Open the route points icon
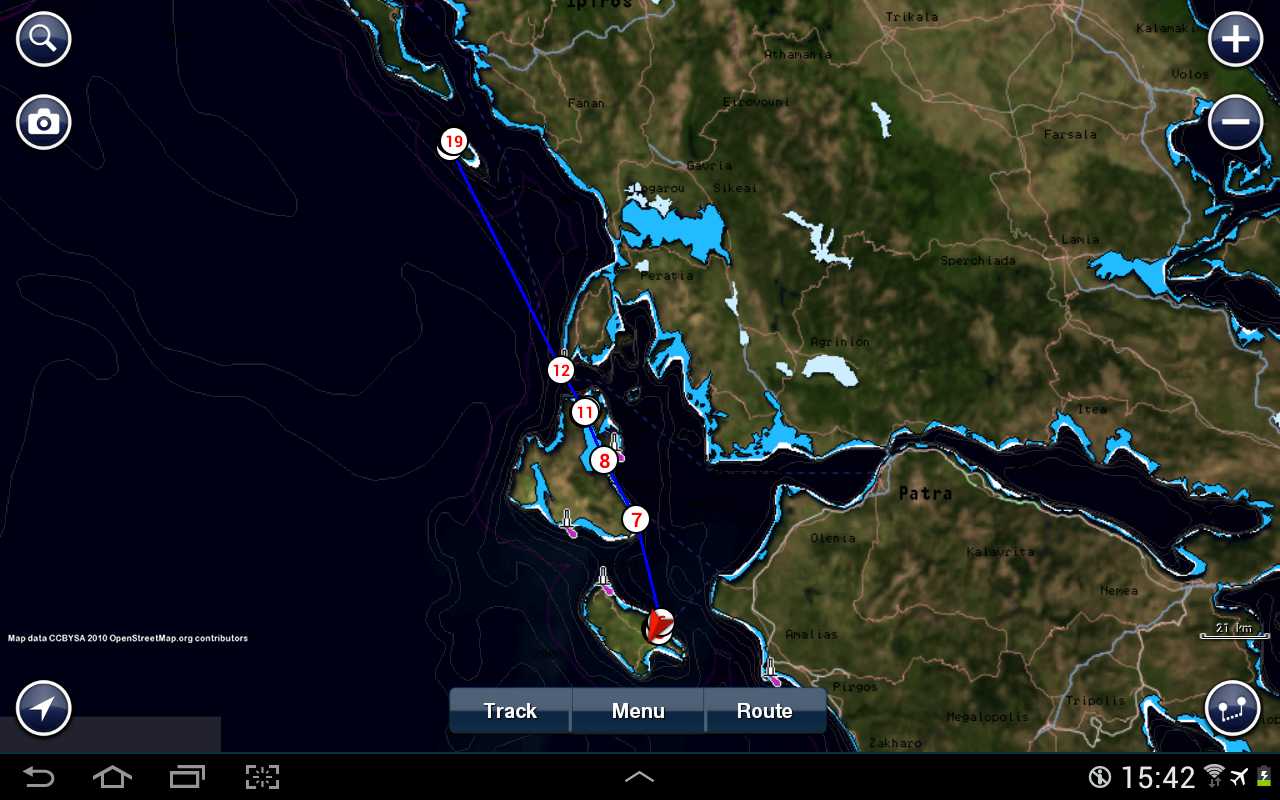Image resolution: width=1280 pixels, height=800 pixels. click(1232, 708)
